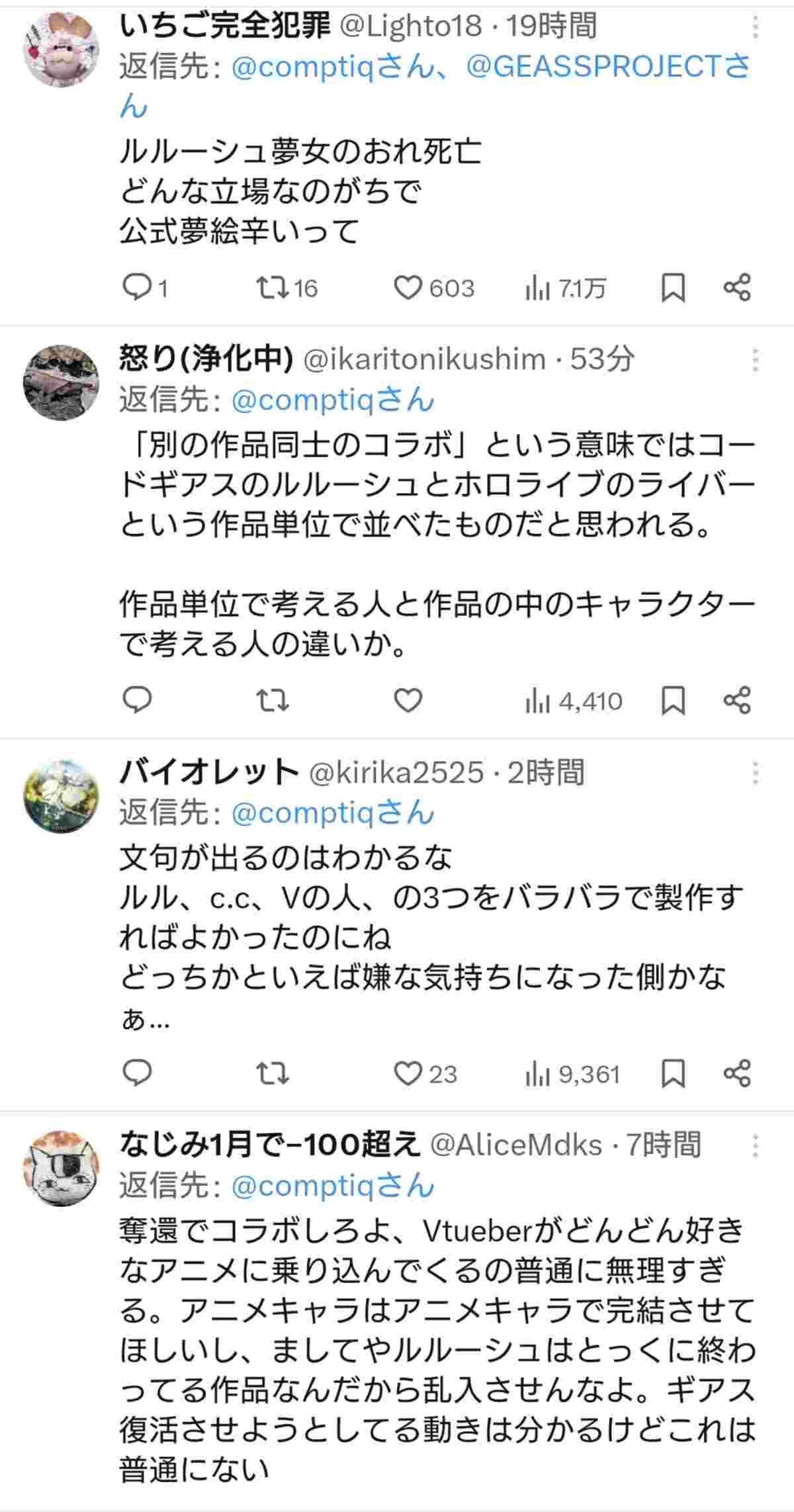Like the reply by いちご完全犯罪
The width and height of the screenshot is (794, 1512).
408,288
